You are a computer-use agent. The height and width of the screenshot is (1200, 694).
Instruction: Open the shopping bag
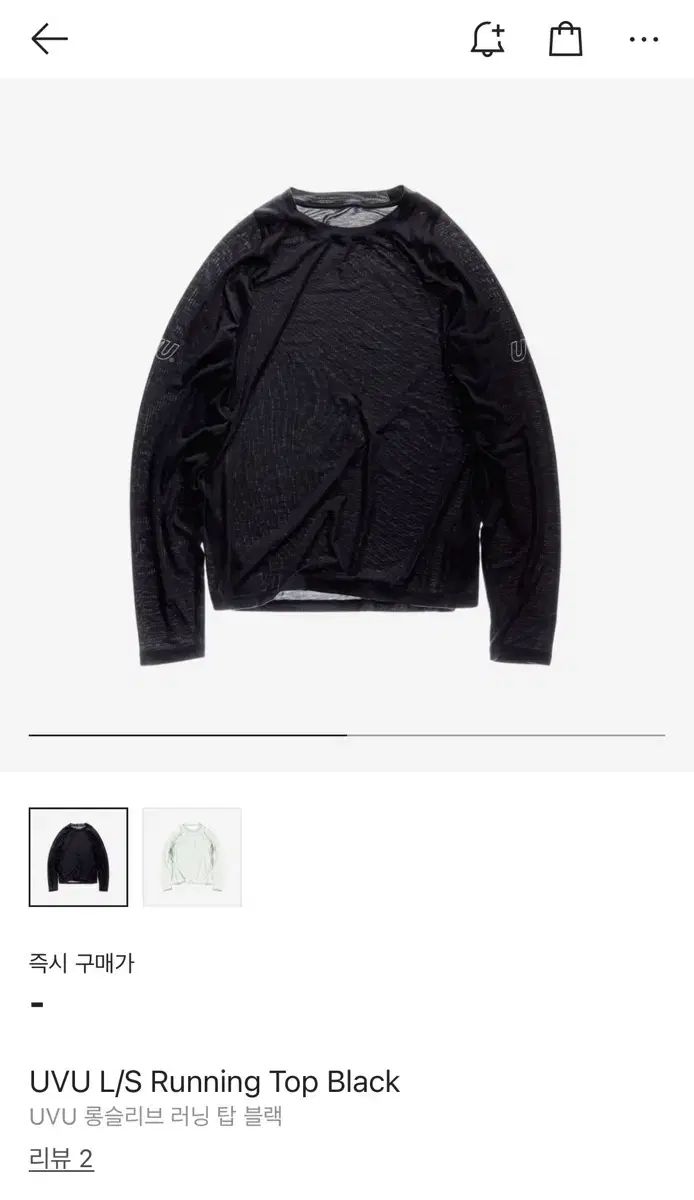565,39
